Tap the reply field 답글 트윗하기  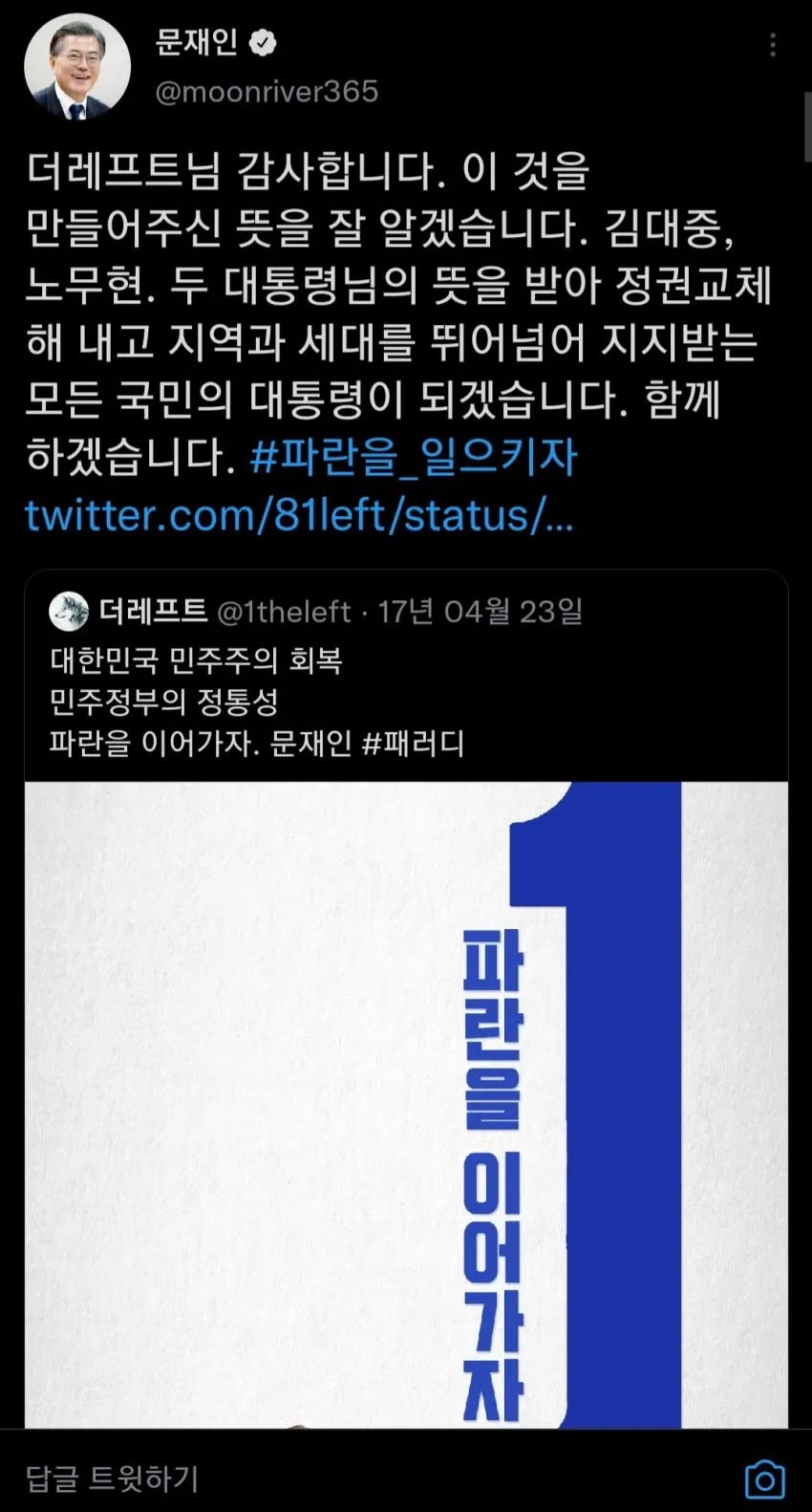click(287, 1478)
